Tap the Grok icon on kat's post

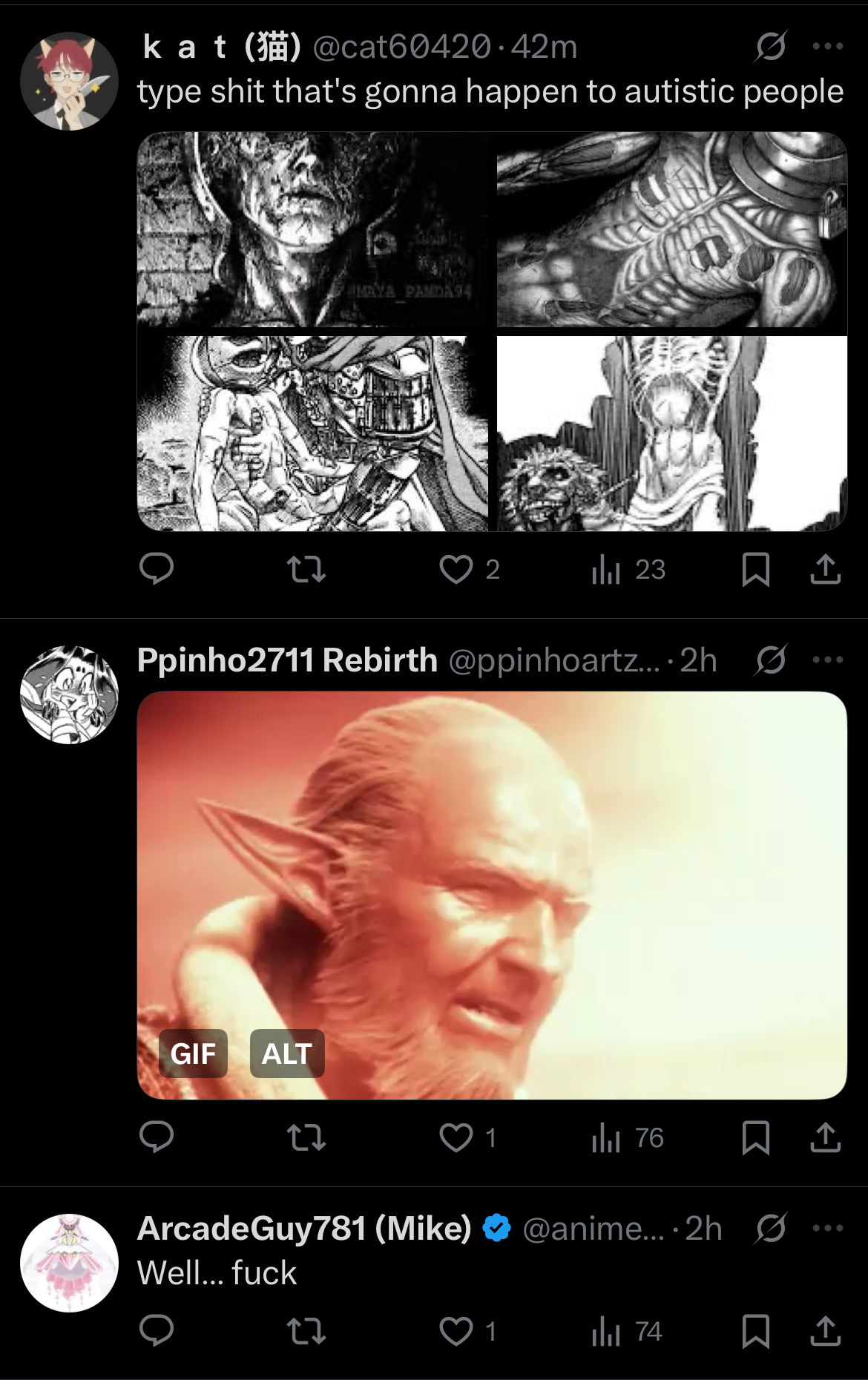[771, 47]
